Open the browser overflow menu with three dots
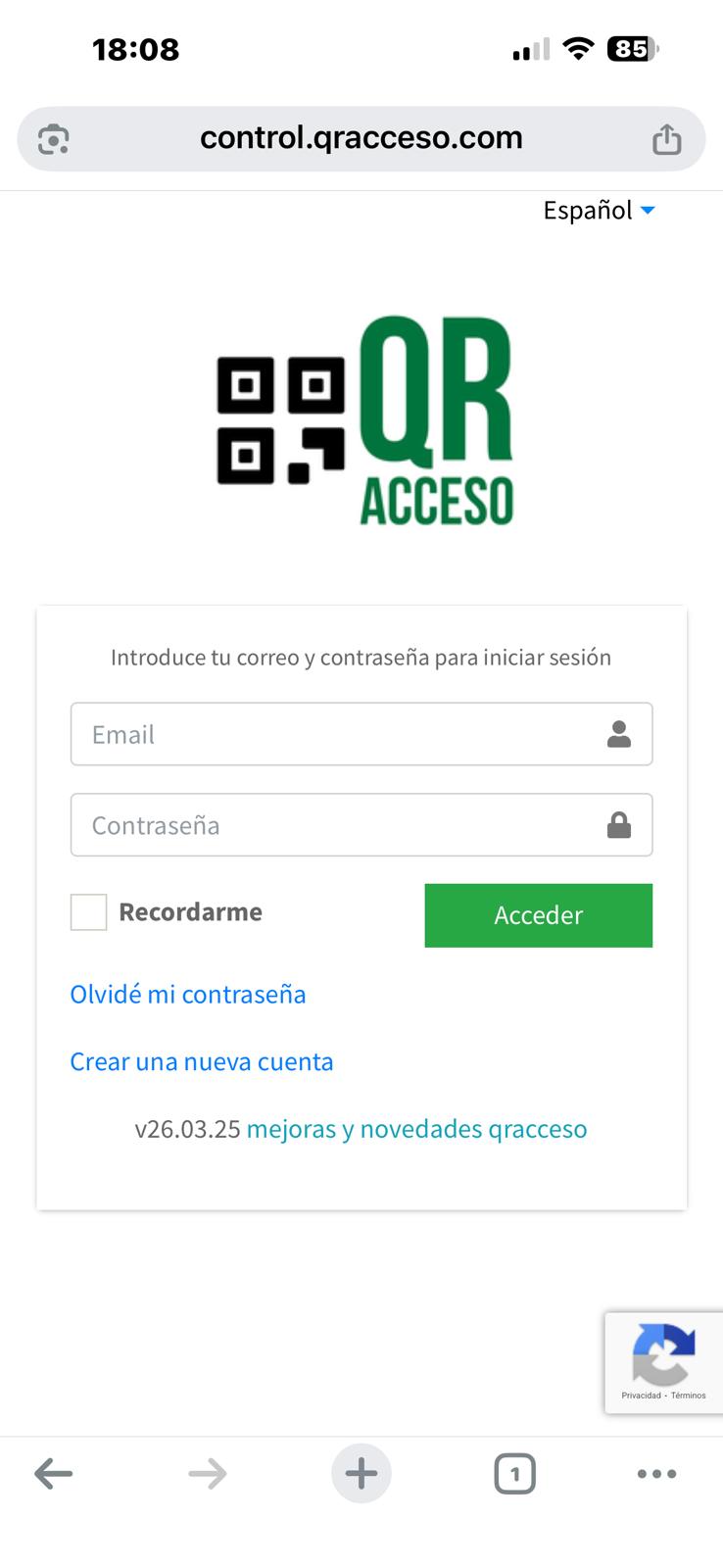 coord(656,1473)
